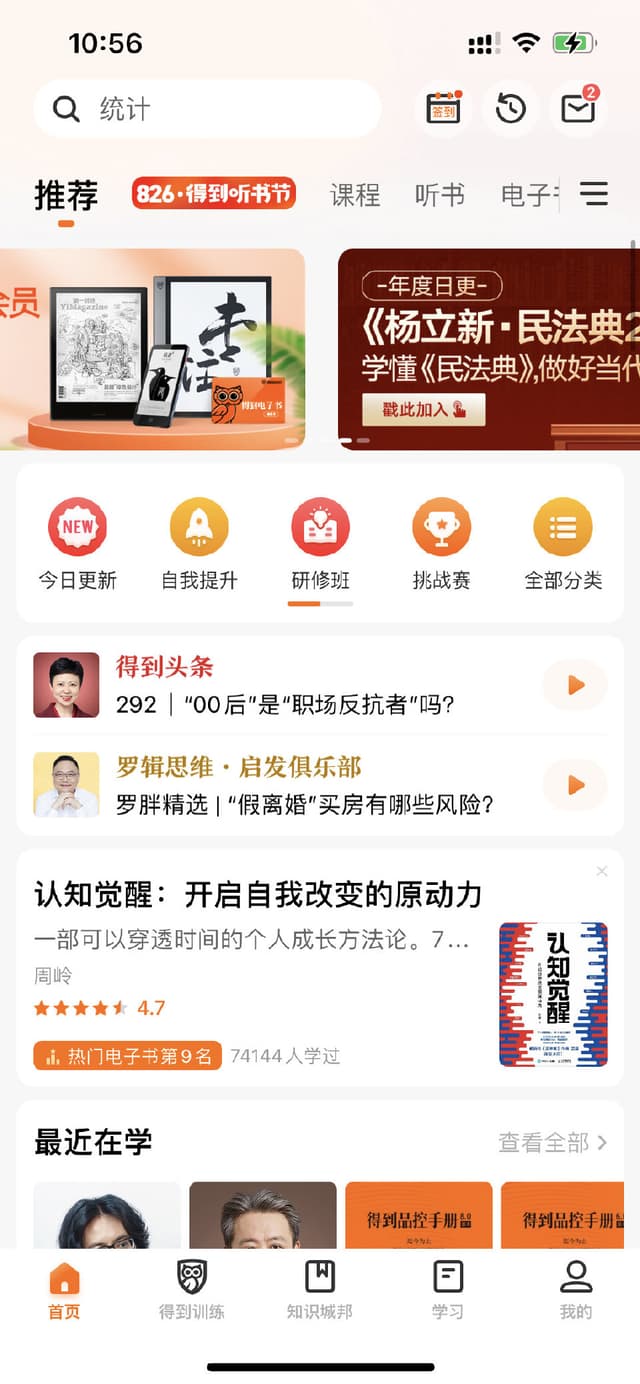Open 挑战赛 shortcut
640x1384 pixels.
(x=441, y=545)
